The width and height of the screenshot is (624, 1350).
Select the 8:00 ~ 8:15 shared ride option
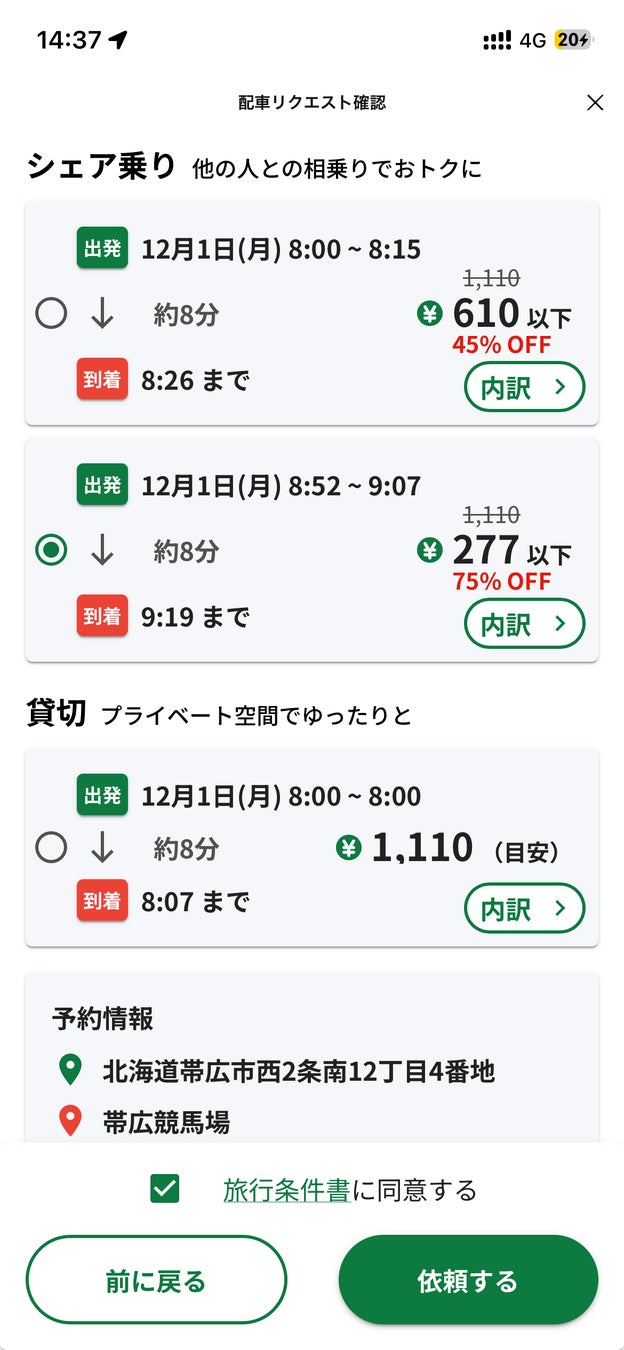click(x=51, y=314)
